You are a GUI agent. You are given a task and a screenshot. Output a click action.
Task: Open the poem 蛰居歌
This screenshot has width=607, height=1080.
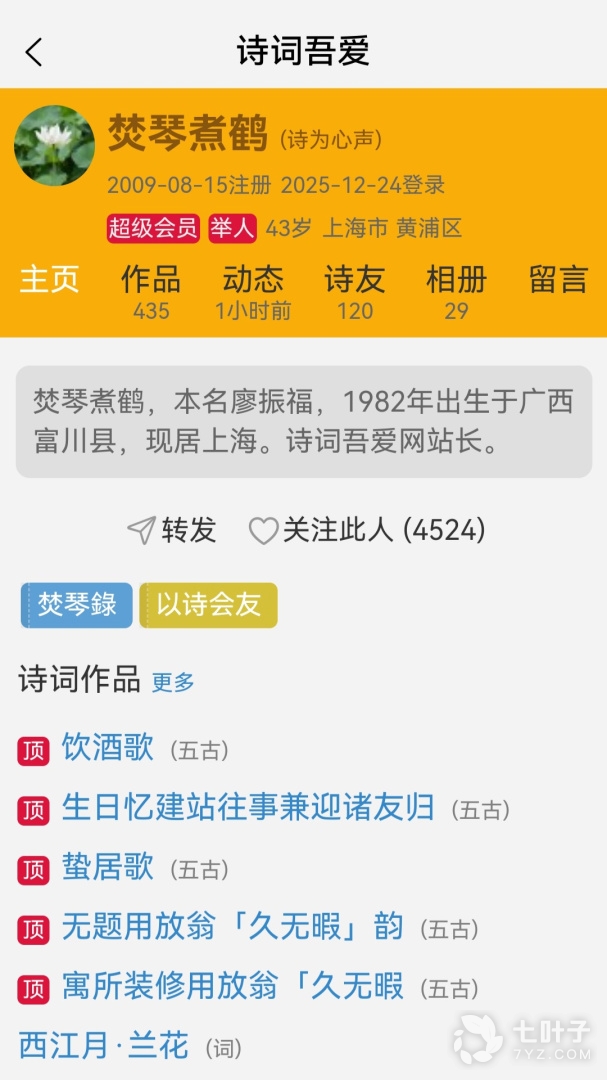[x=108, y=868]
